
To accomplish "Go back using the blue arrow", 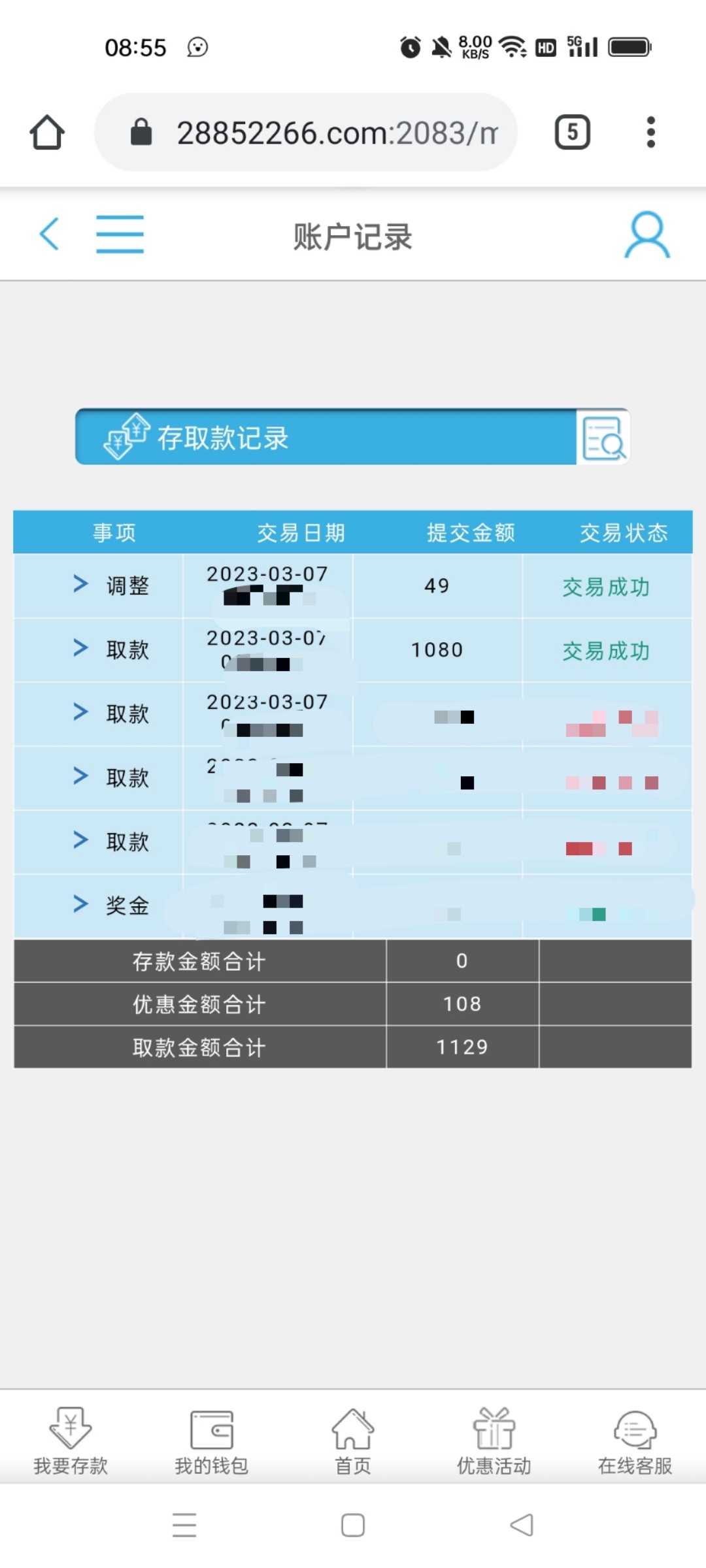I will click(x=50, y=234).
